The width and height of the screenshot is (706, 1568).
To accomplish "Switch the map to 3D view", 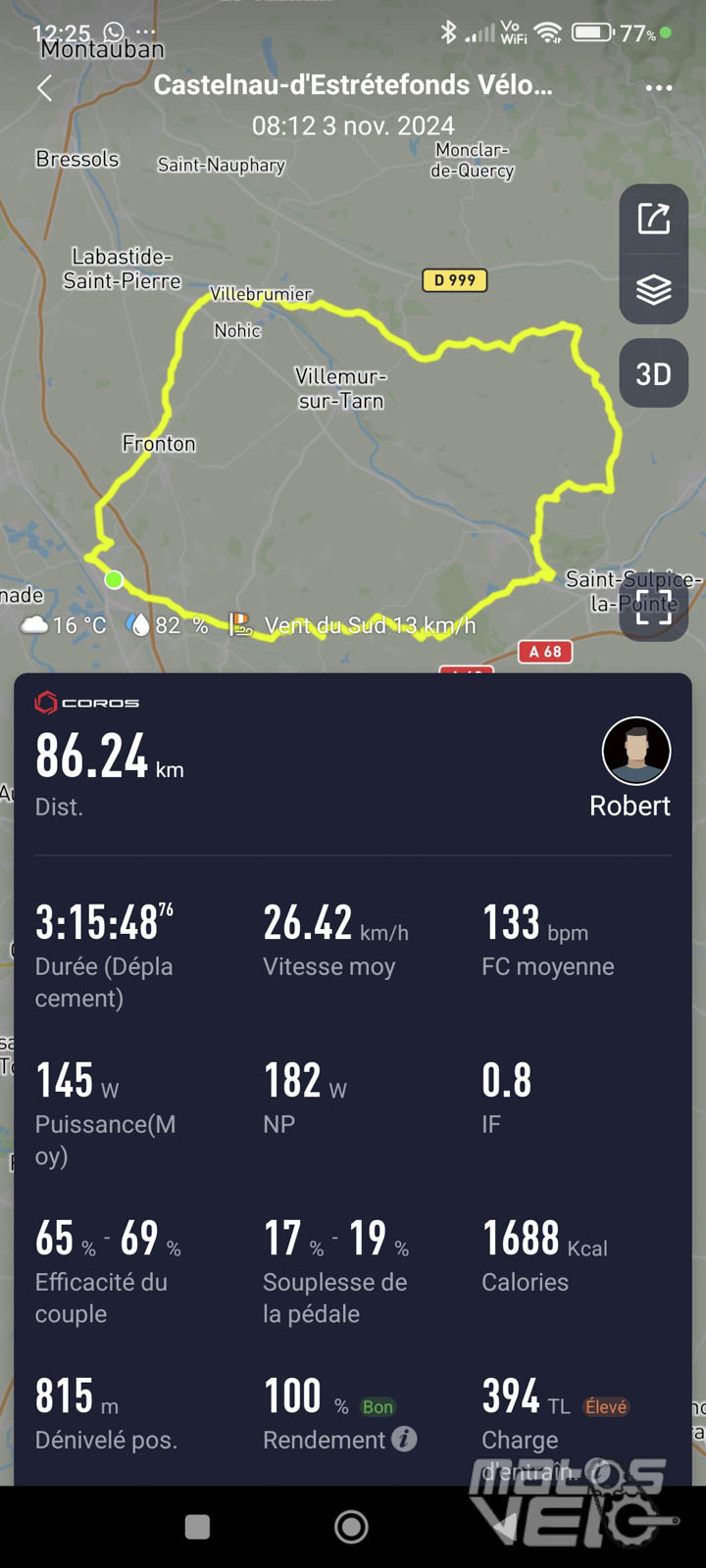I will (654, 373).
